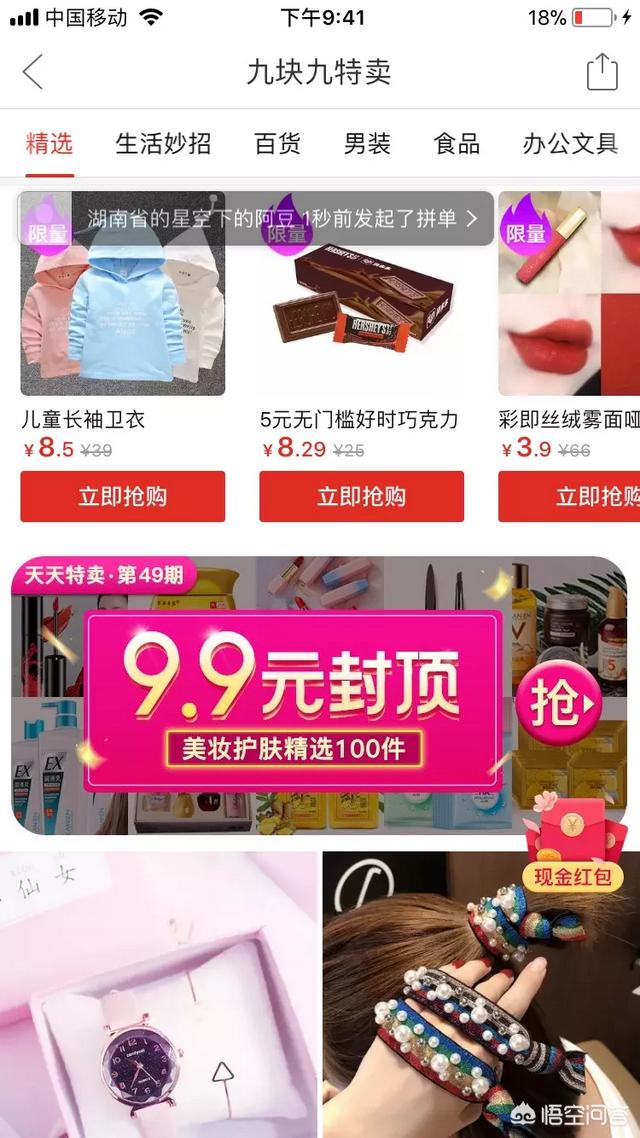Open the 男装 tab
The width and height of the screenshot is (640, 1138).
(x=367, y=144)
